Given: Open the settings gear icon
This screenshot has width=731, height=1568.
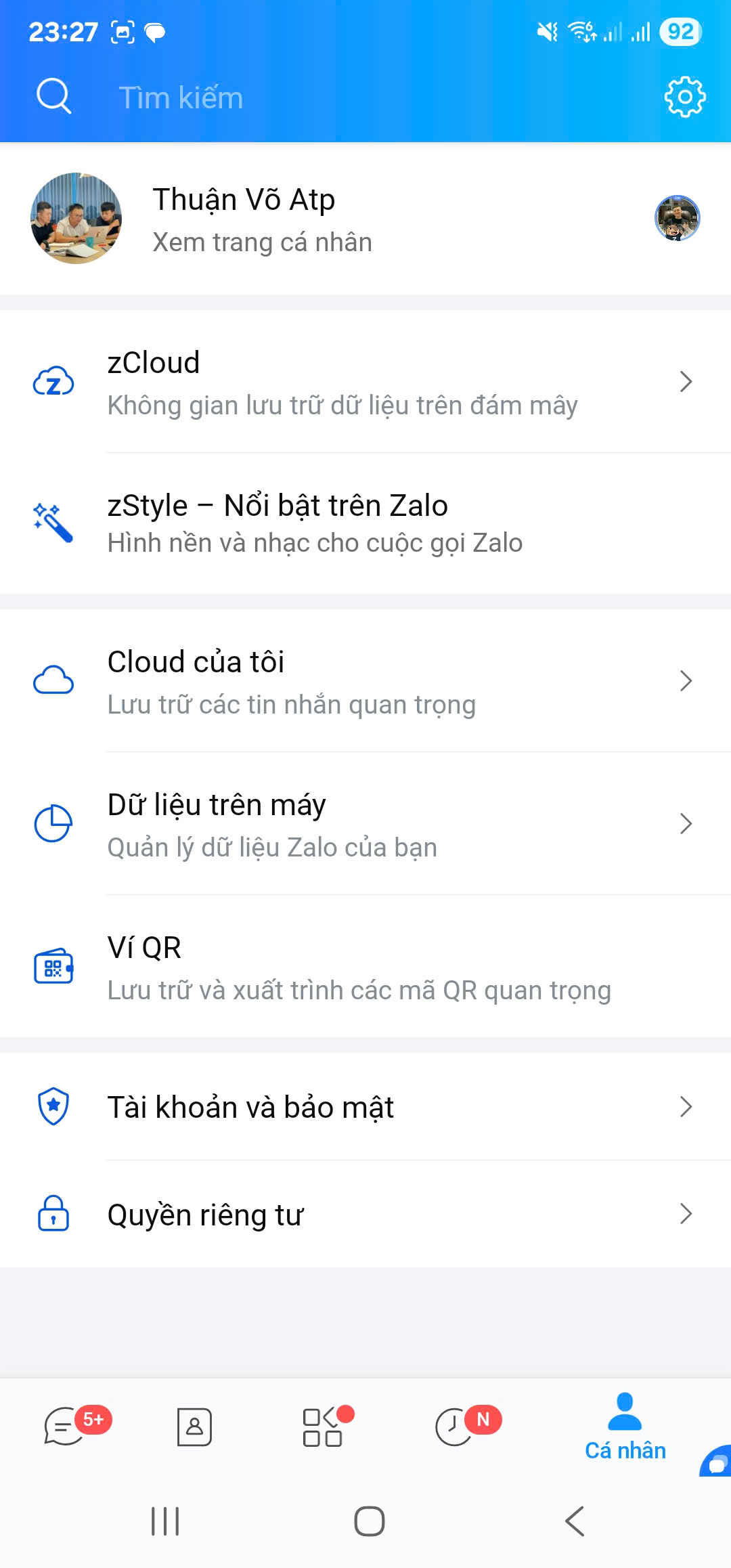Looking at the screenshot, I should [x=684, y=96].
